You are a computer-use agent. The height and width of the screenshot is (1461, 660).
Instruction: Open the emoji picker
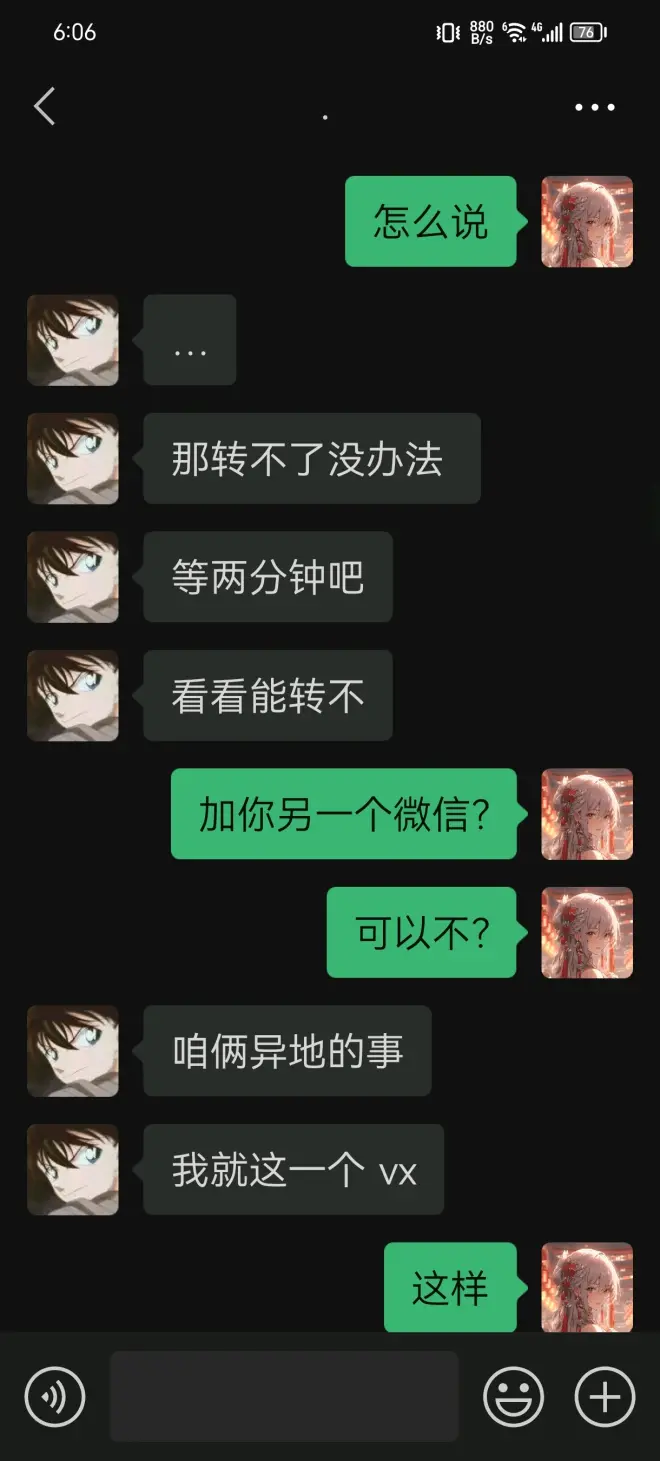pos(513,1396)
